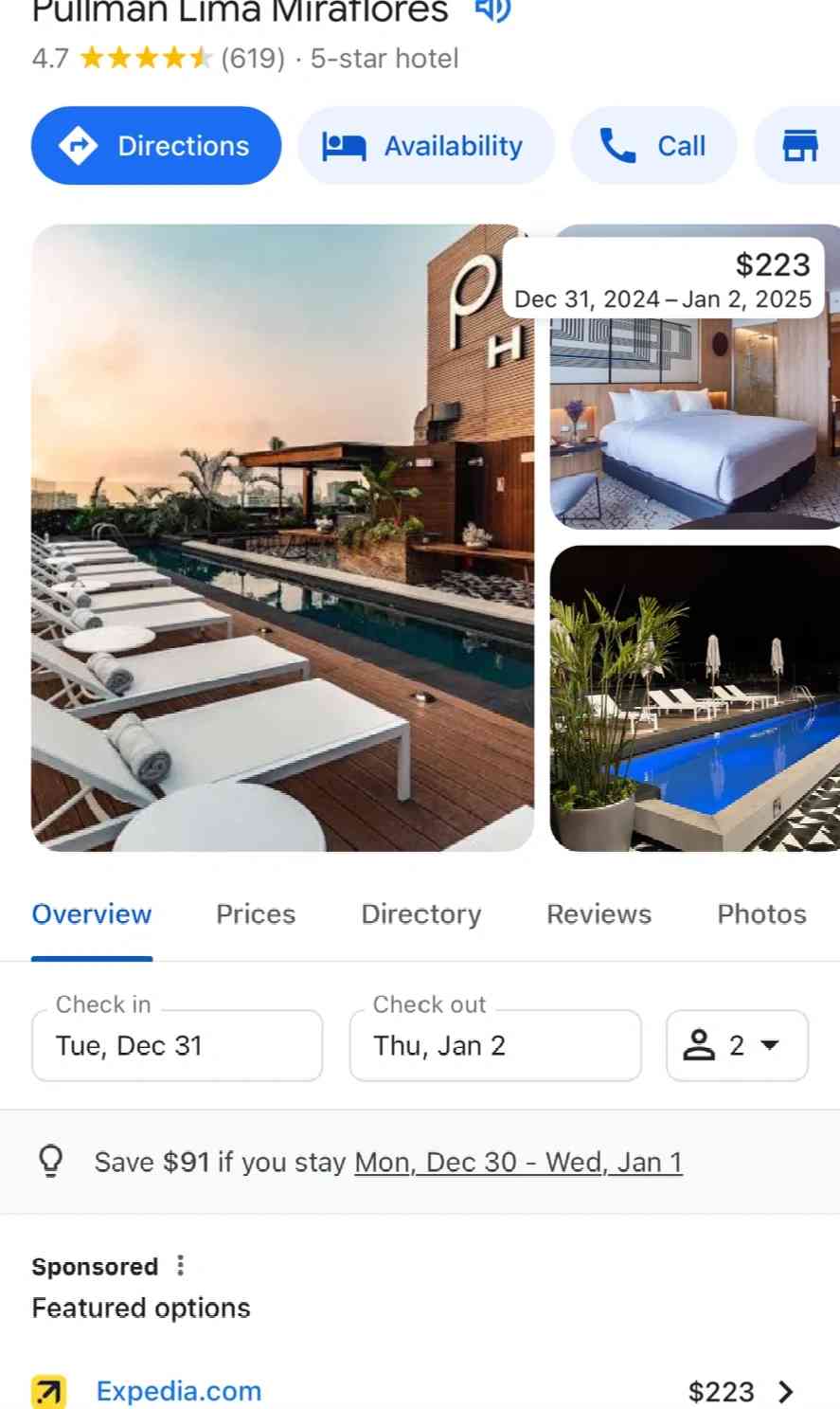Viewport: 840px width, 1409px height.
Task: Open the rooftop pool daytime photo
Action: pos(282,537)
